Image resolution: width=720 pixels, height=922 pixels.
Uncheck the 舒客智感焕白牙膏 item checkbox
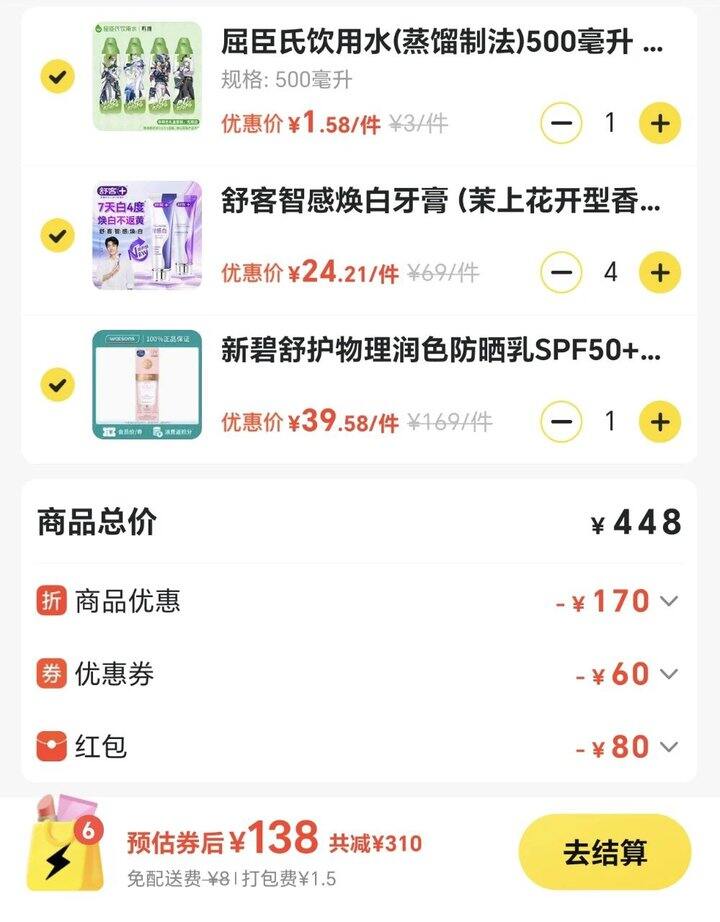point(57,235)
